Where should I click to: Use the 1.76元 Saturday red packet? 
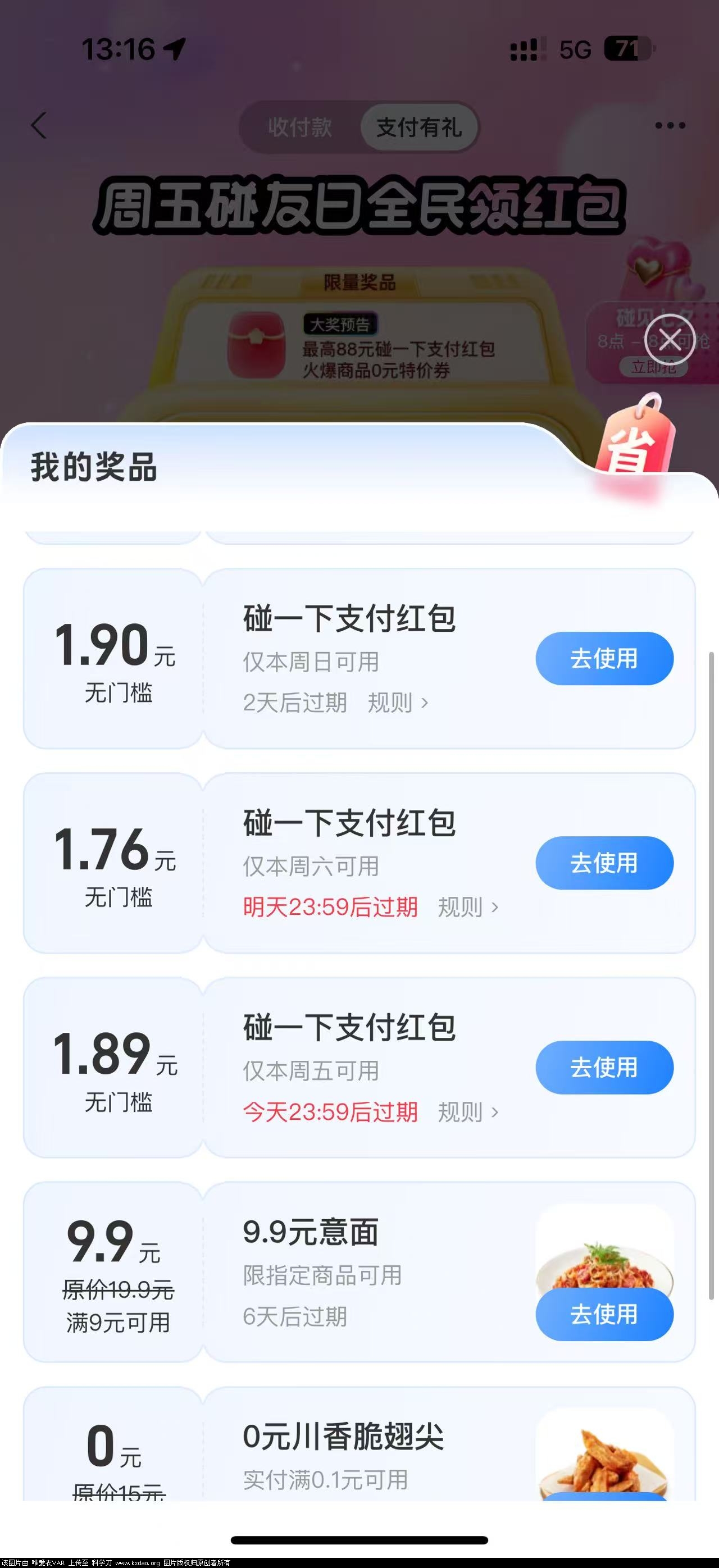(604, 863)
